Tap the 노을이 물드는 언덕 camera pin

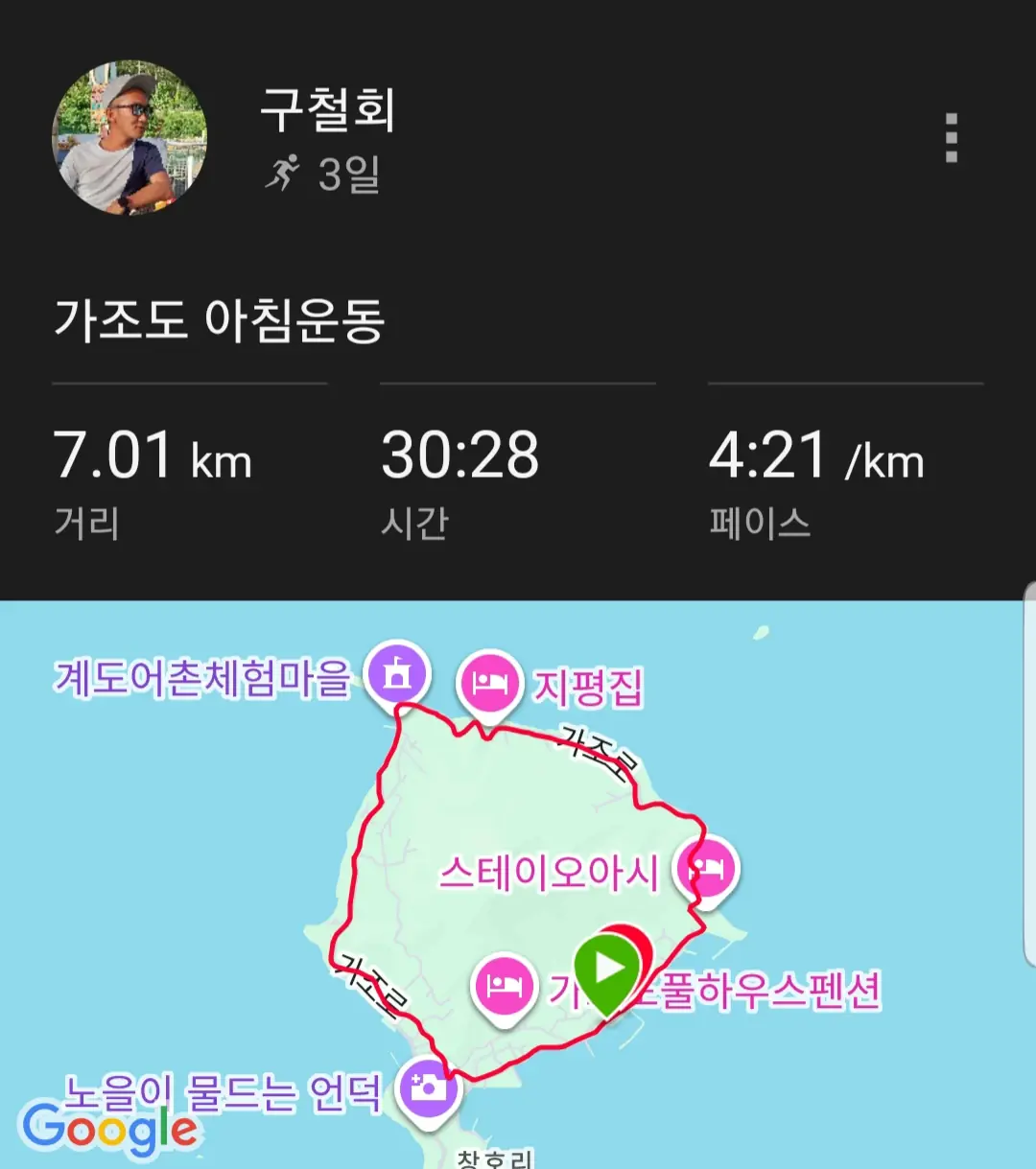[428, 1087]
